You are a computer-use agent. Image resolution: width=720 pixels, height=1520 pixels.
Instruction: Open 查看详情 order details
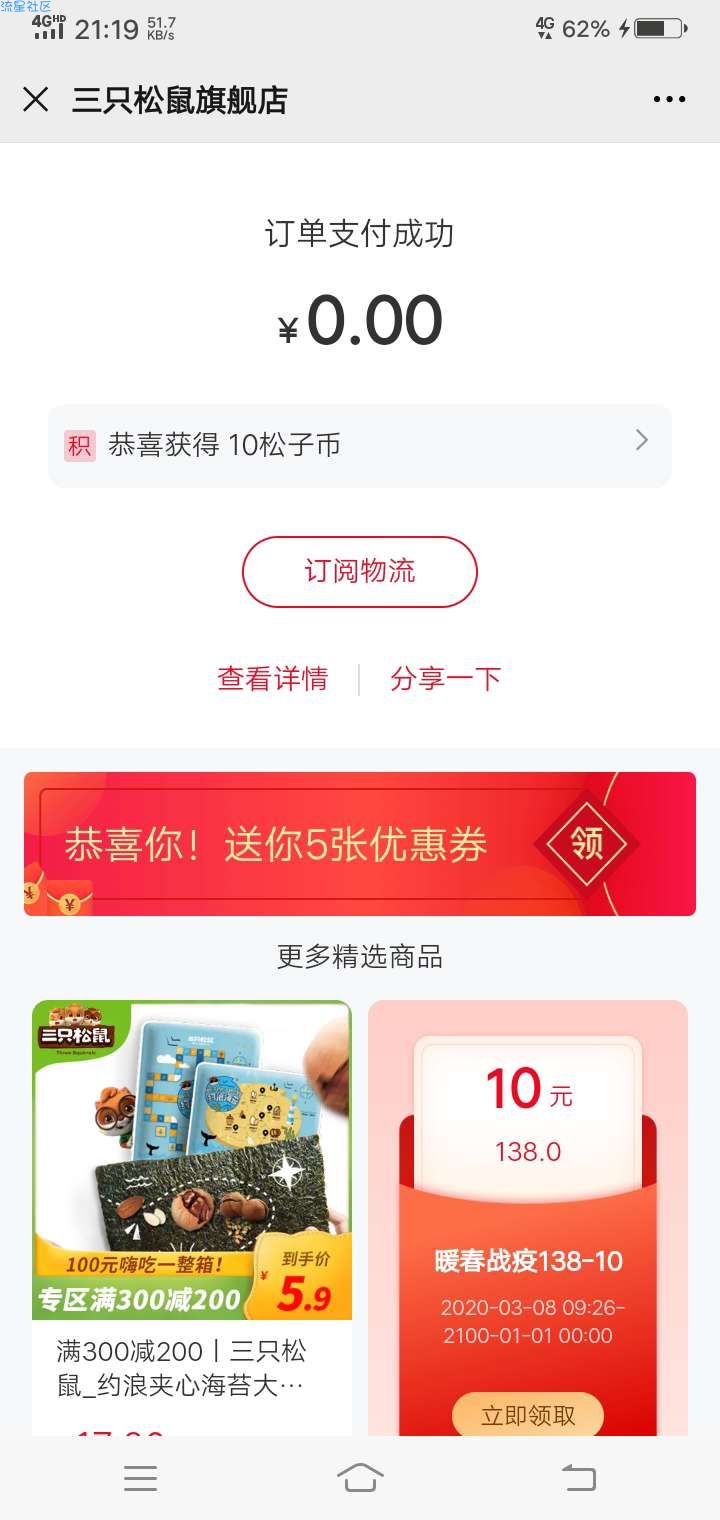click(273, 679)
